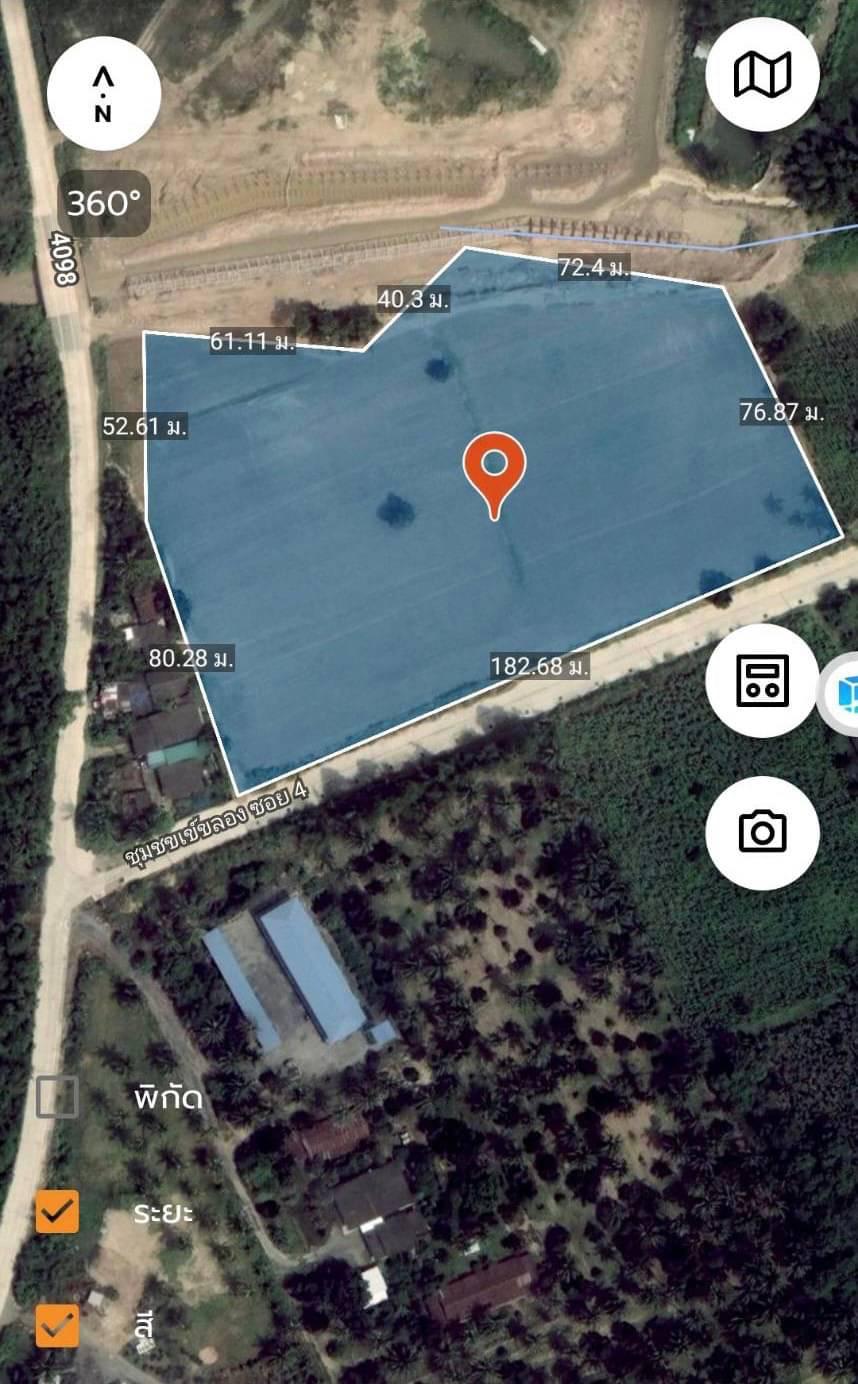This screenshot has width=858, height=1384.
Task: Tap the red location pin
Action: pos(494,476)
